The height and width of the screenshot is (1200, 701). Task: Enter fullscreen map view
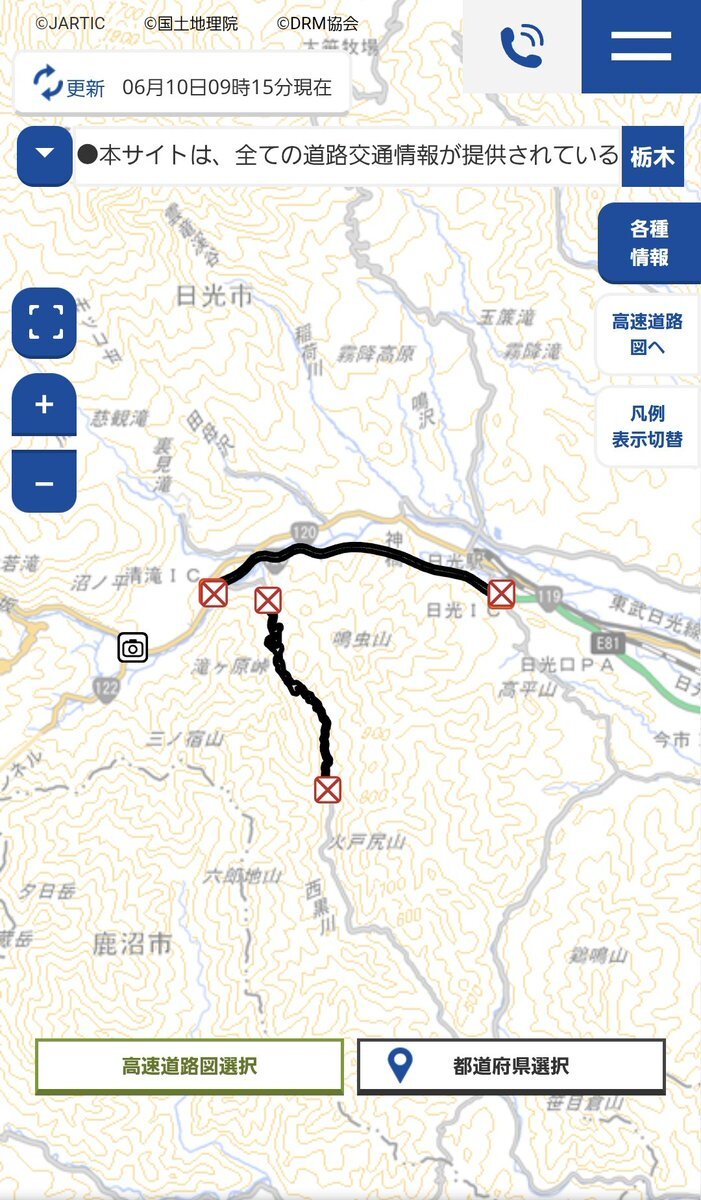(44, 322)
